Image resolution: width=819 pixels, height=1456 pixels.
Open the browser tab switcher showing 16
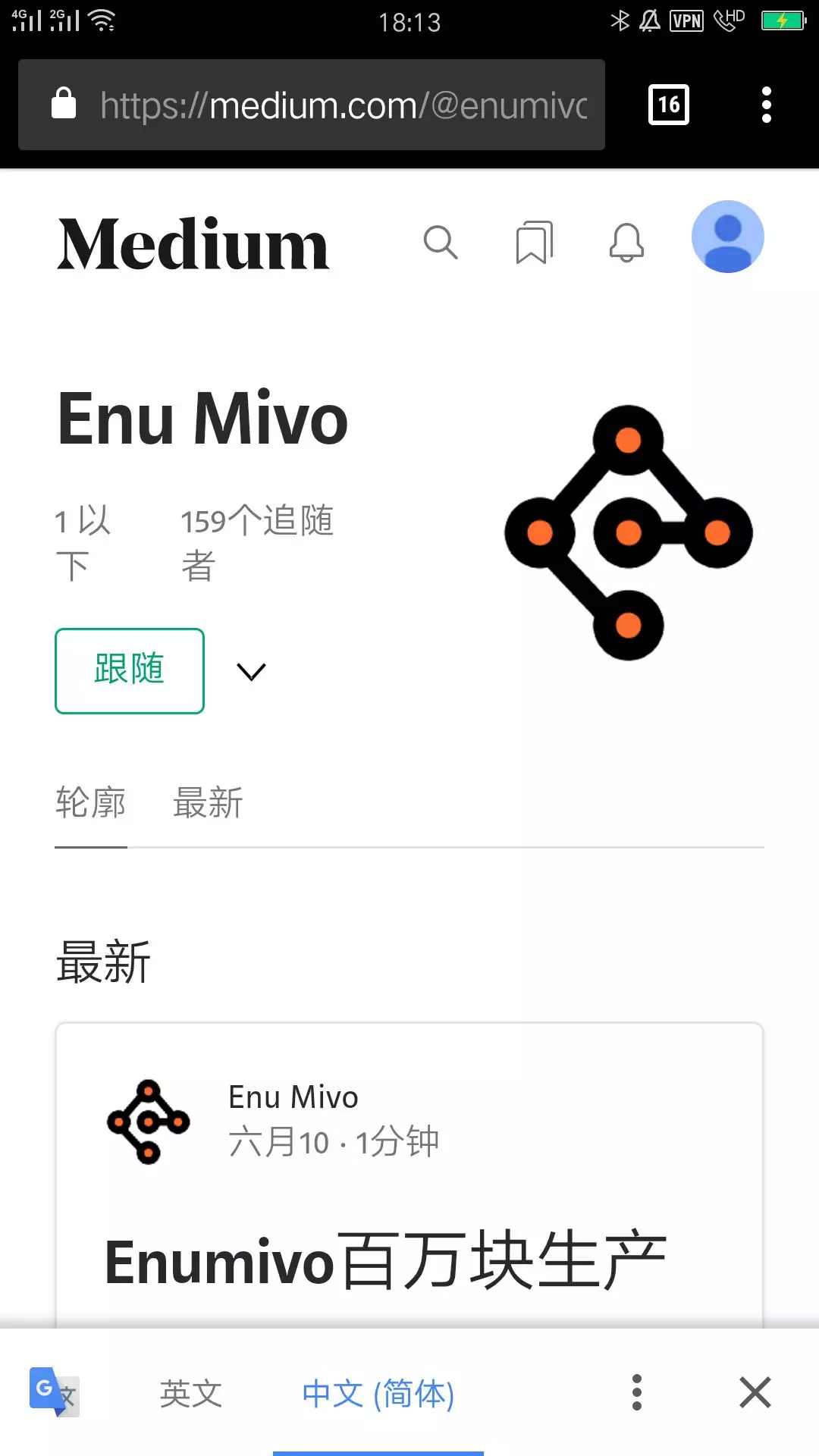(x=668, y=105)
